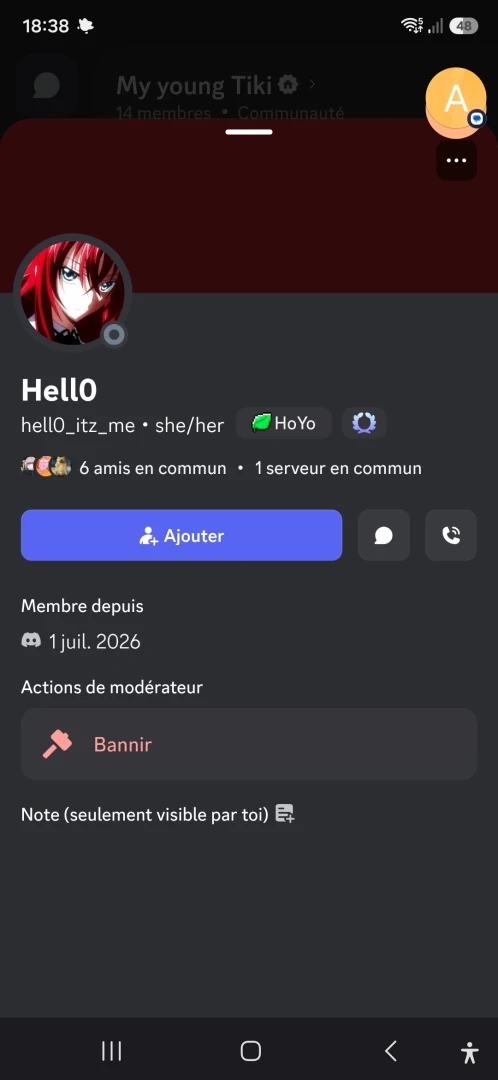Open the floating A chat bubble
This screenshot has width=498, height=1080.
[x=456, y=101]
